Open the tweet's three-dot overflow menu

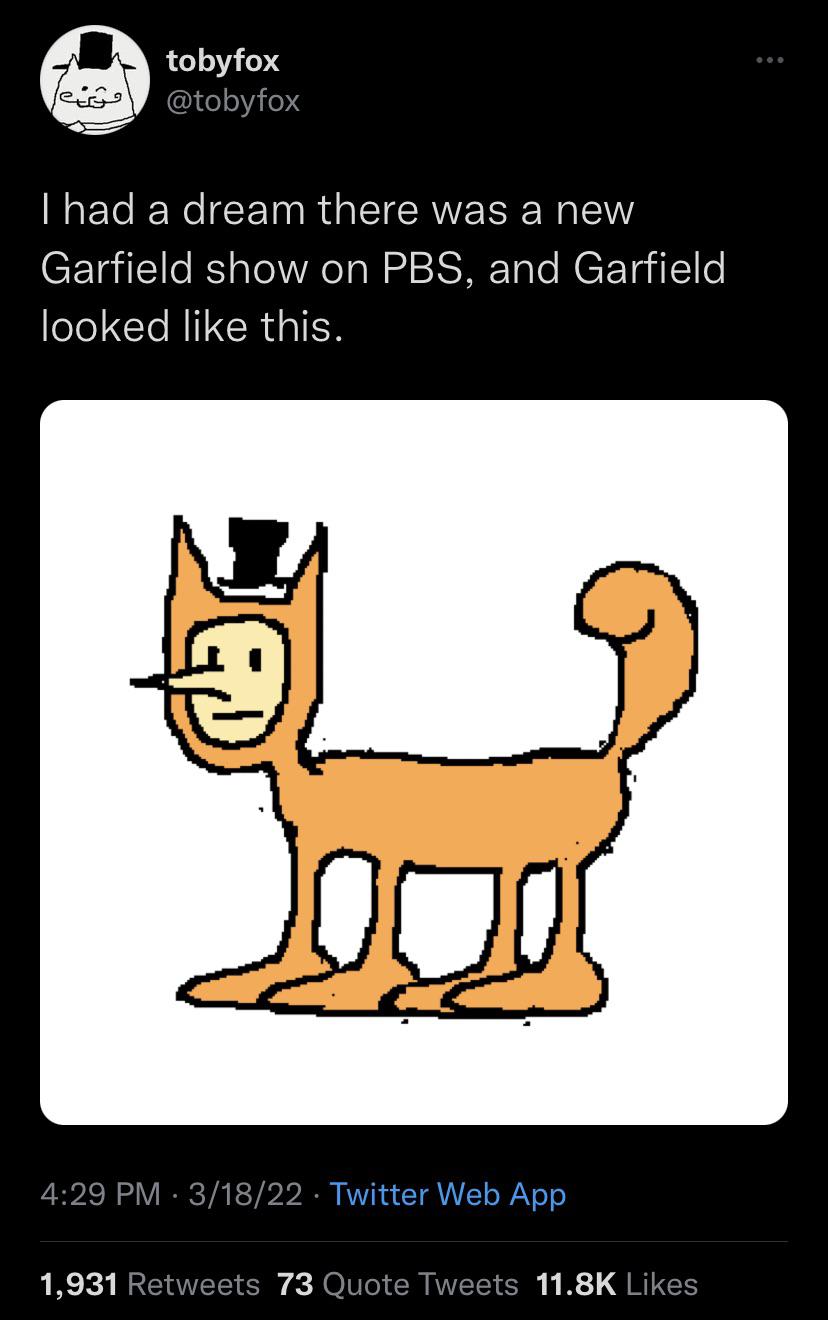[770, 62]
